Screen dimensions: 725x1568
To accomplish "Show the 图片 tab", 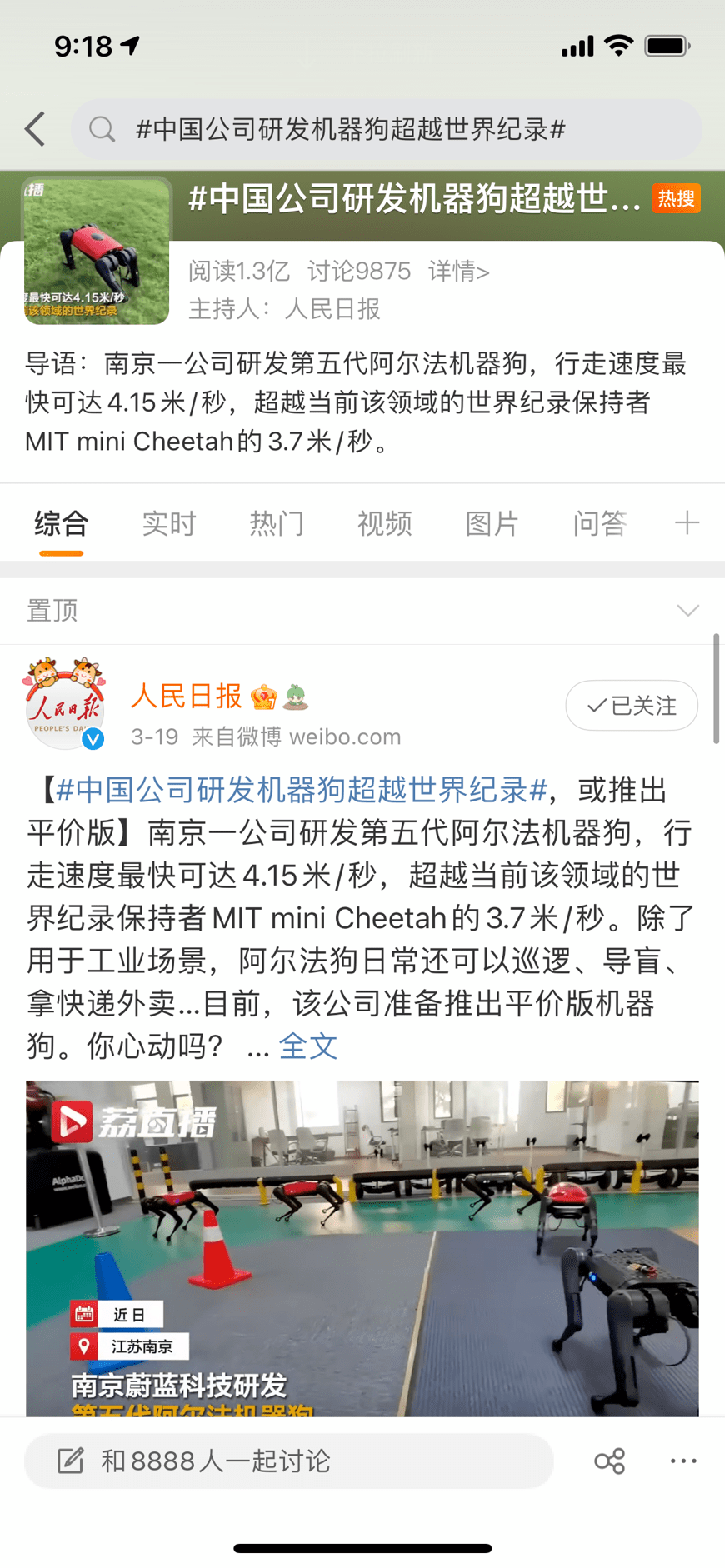I will (x=492, y=523).
